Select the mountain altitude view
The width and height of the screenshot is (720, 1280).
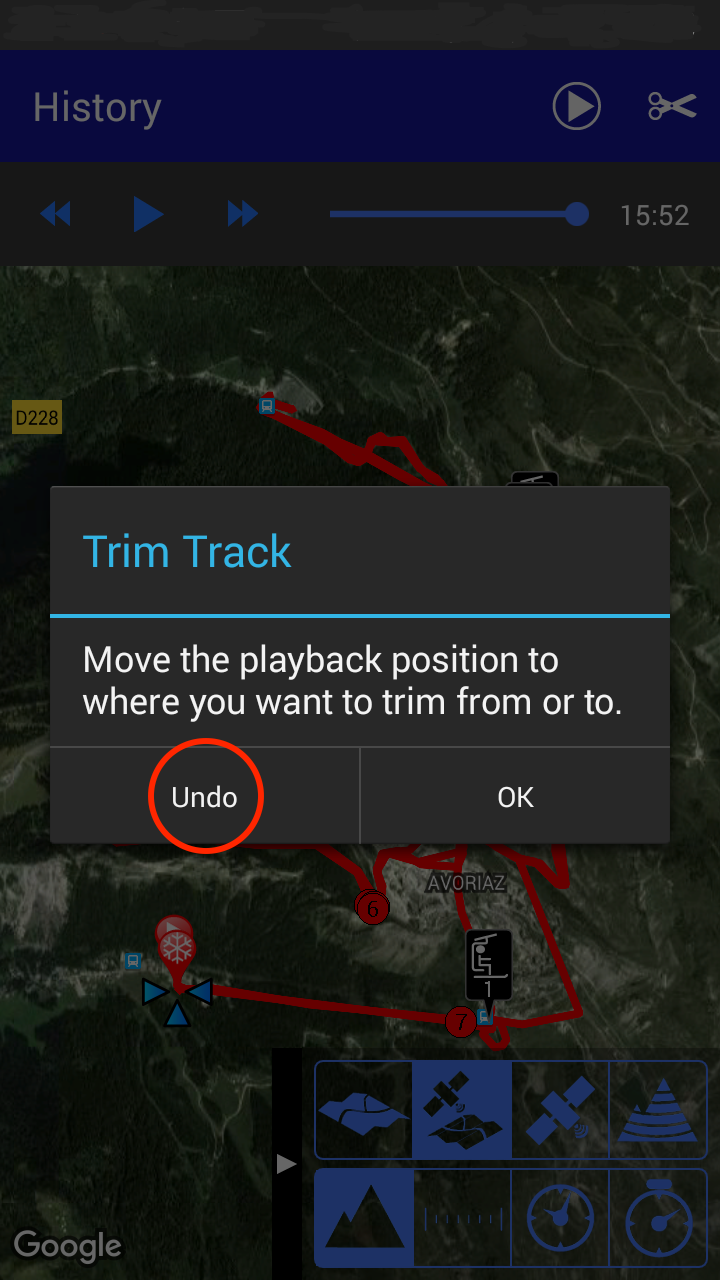click(x=364, y=1218)
